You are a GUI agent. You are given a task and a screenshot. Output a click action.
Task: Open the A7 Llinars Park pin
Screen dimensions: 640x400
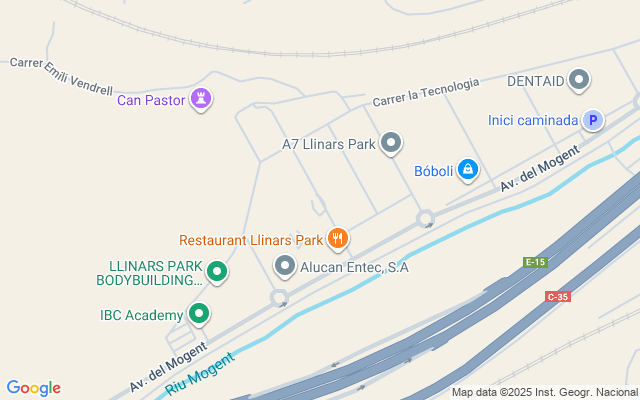[391, 144]
